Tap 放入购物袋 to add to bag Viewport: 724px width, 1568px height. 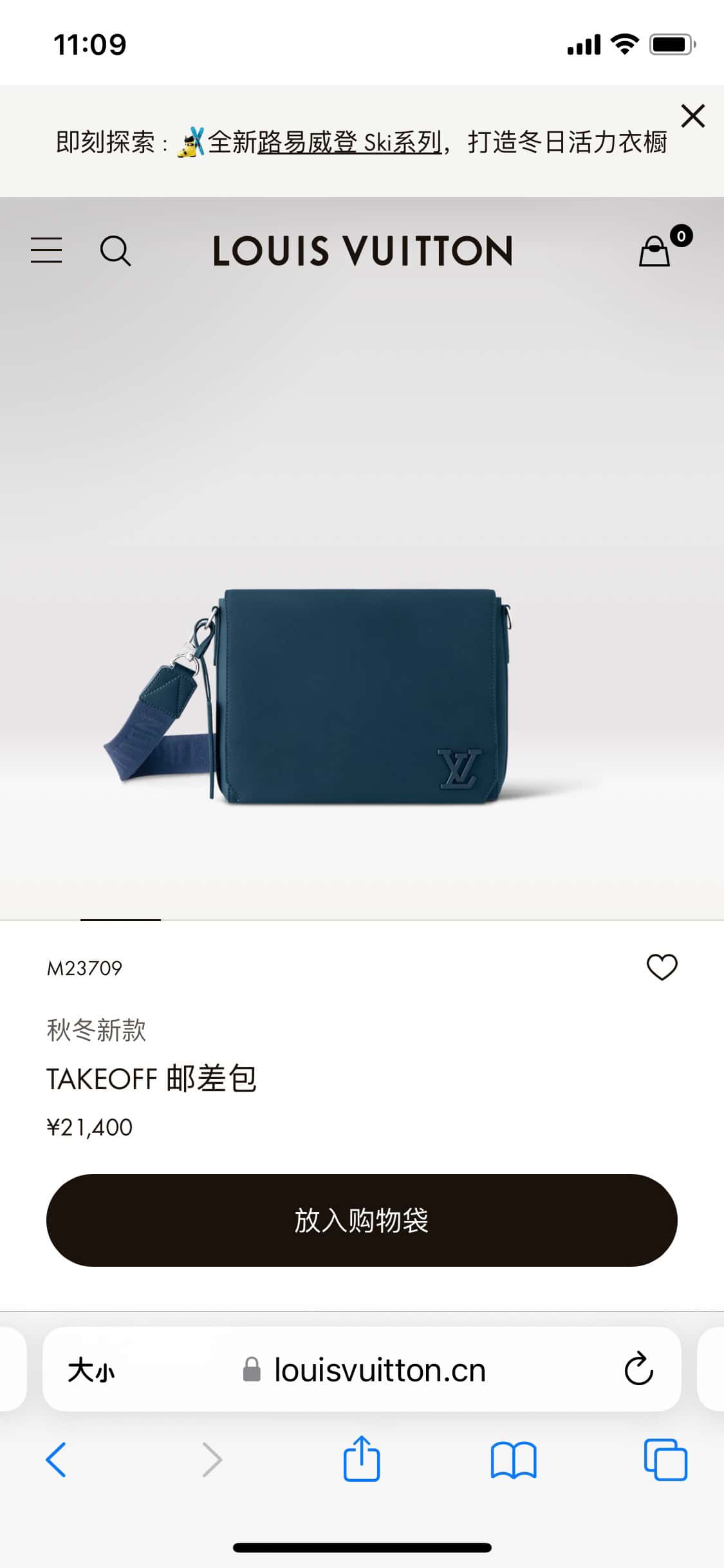pos(362,1220)
